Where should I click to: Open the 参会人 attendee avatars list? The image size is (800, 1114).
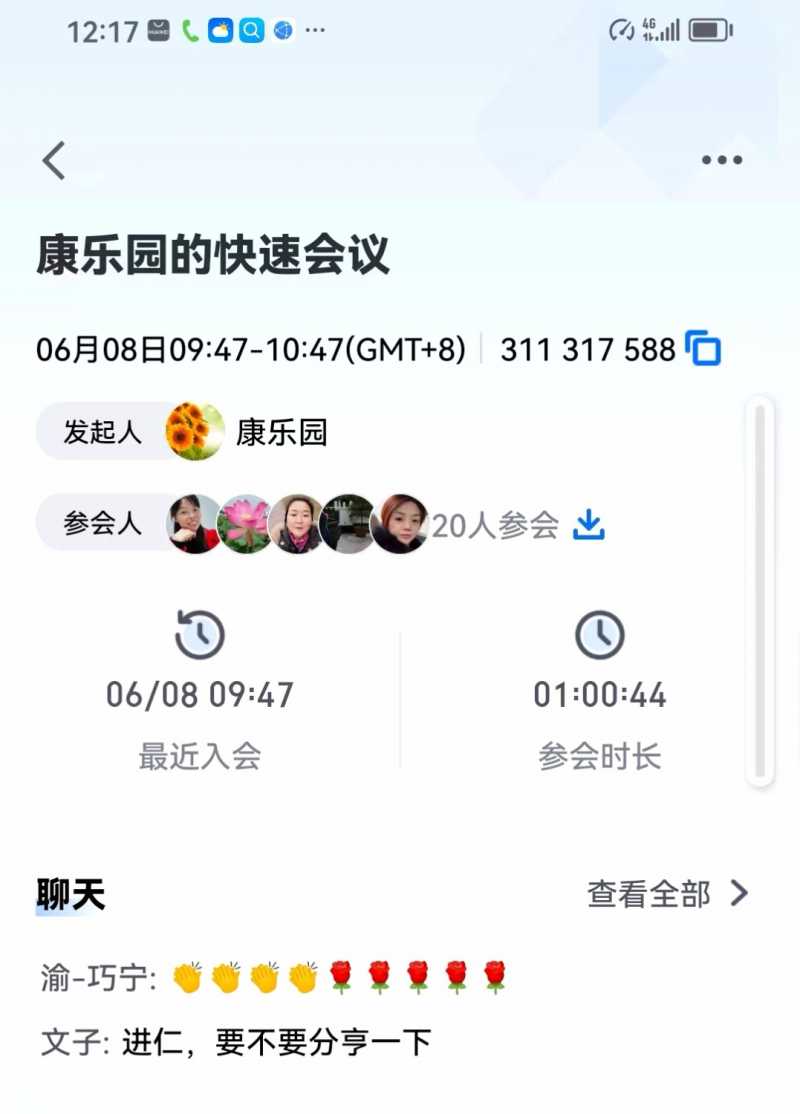click(297, 524)
